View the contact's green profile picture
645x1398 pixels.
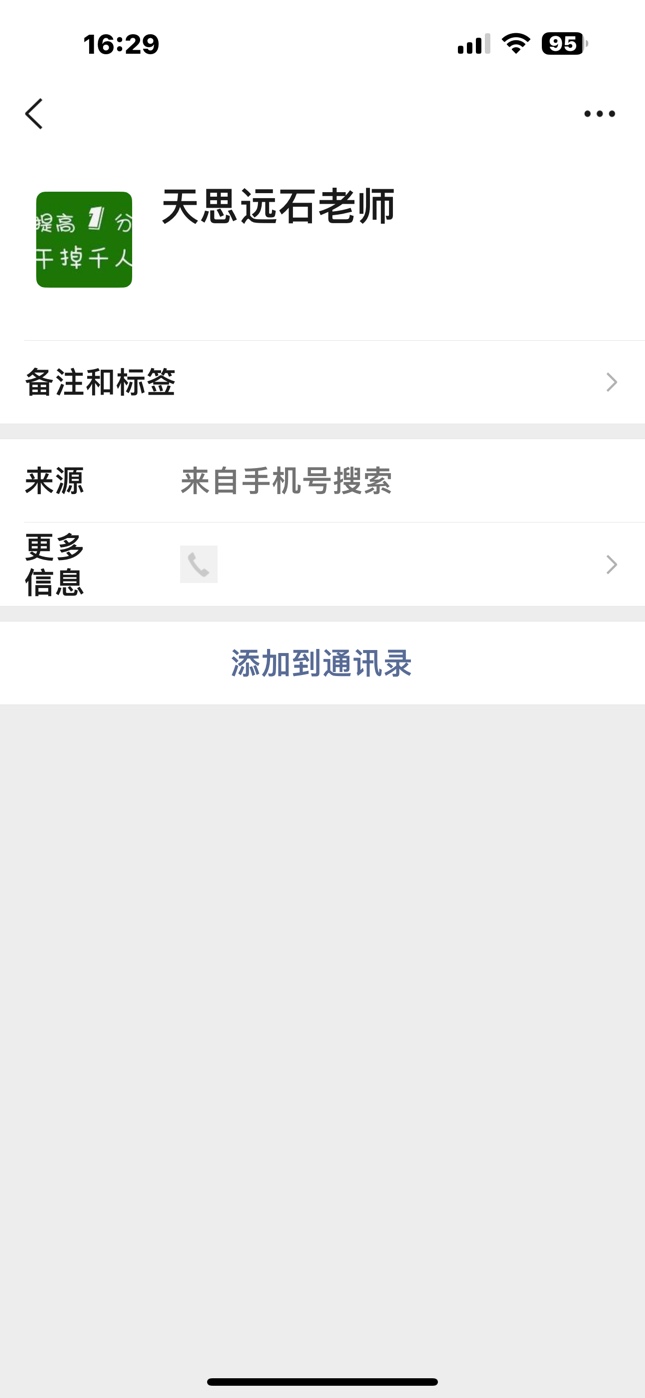[x=84, y=240]
